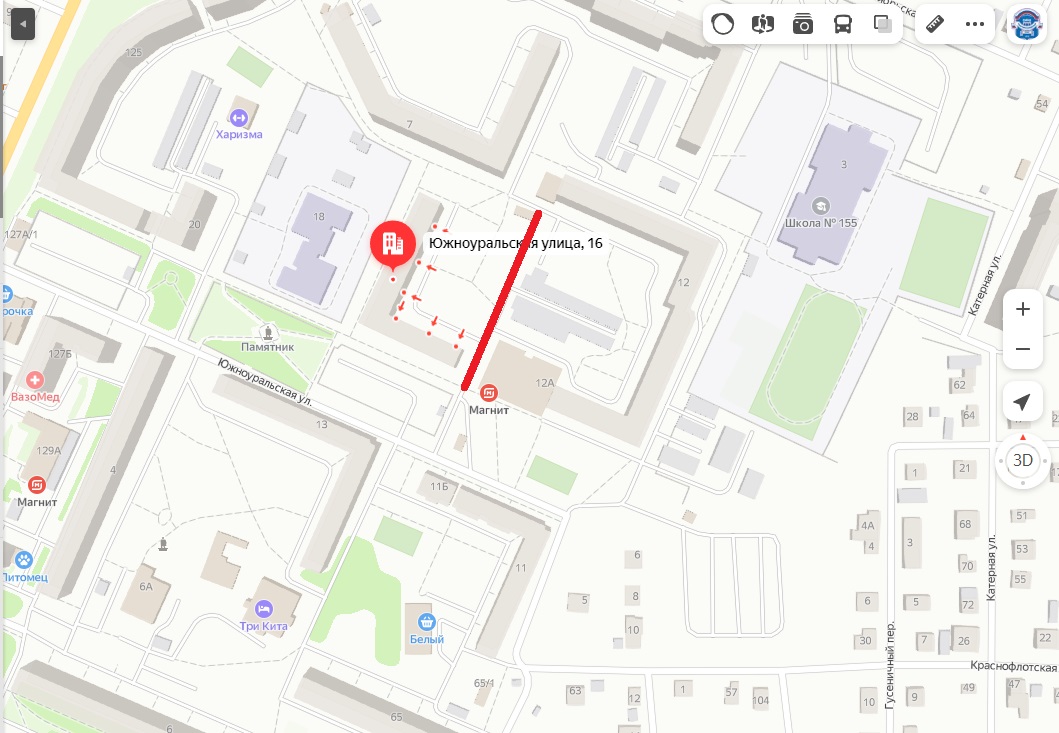
Task: Enable street panoramas view
Action: tap(763, 24)
